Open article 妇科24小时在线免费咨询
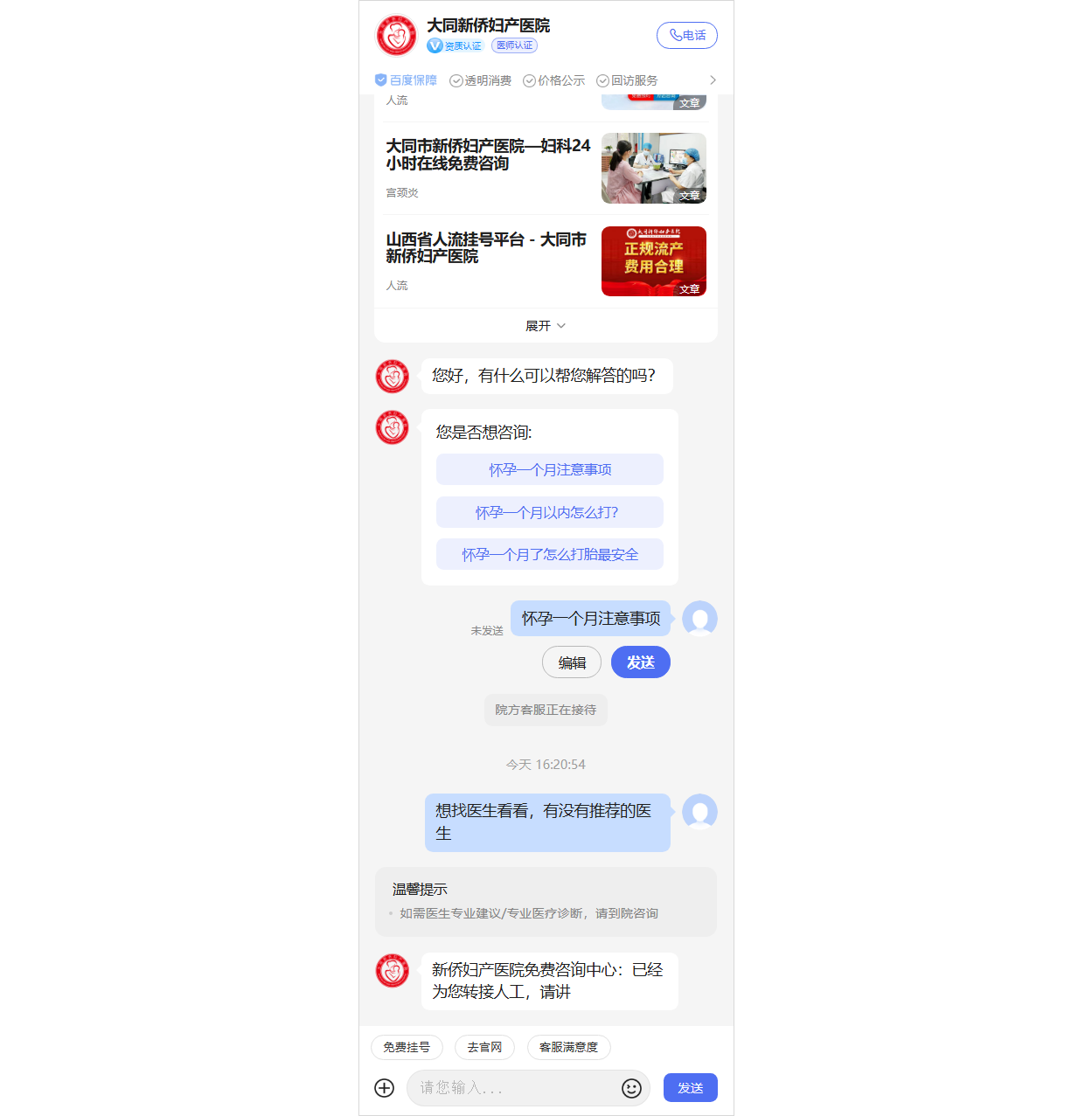The width and height of the screenshot is (1092, 1116). pyautogui.click(x=488, y=155)
